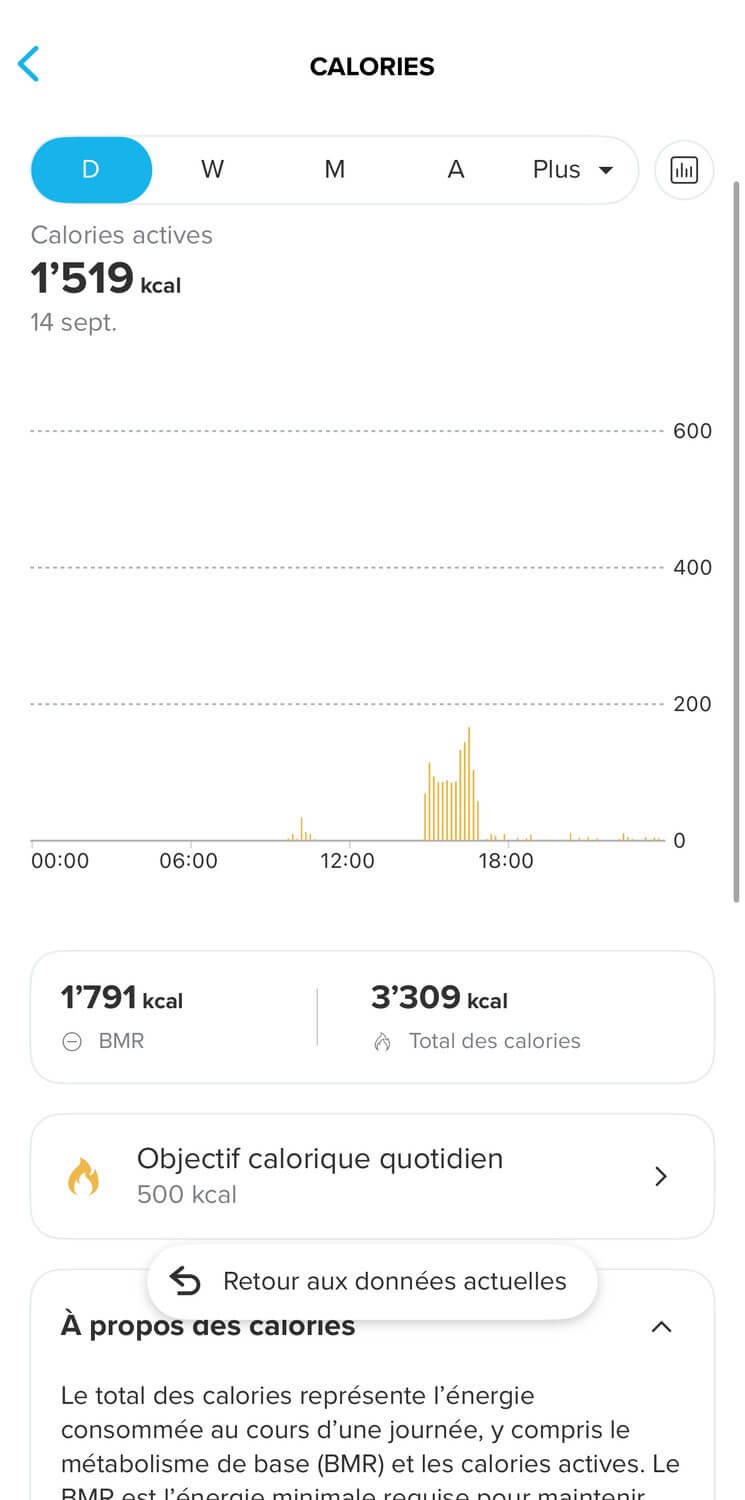Go back using the top-left arrow
This screenshot has height=1500, width=745.
click(29, 64)
